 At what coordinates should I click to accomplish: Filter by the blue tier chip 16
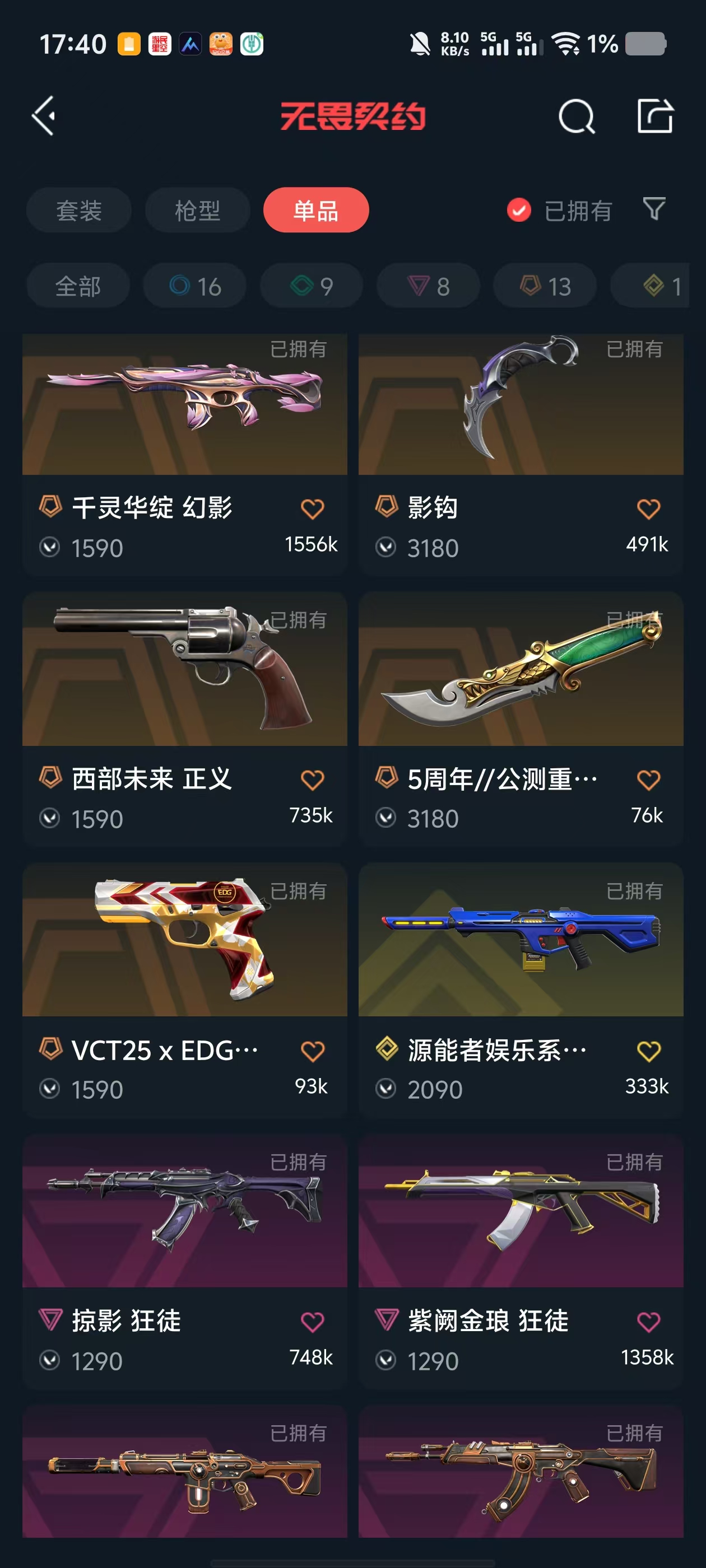tap(195, 286)
